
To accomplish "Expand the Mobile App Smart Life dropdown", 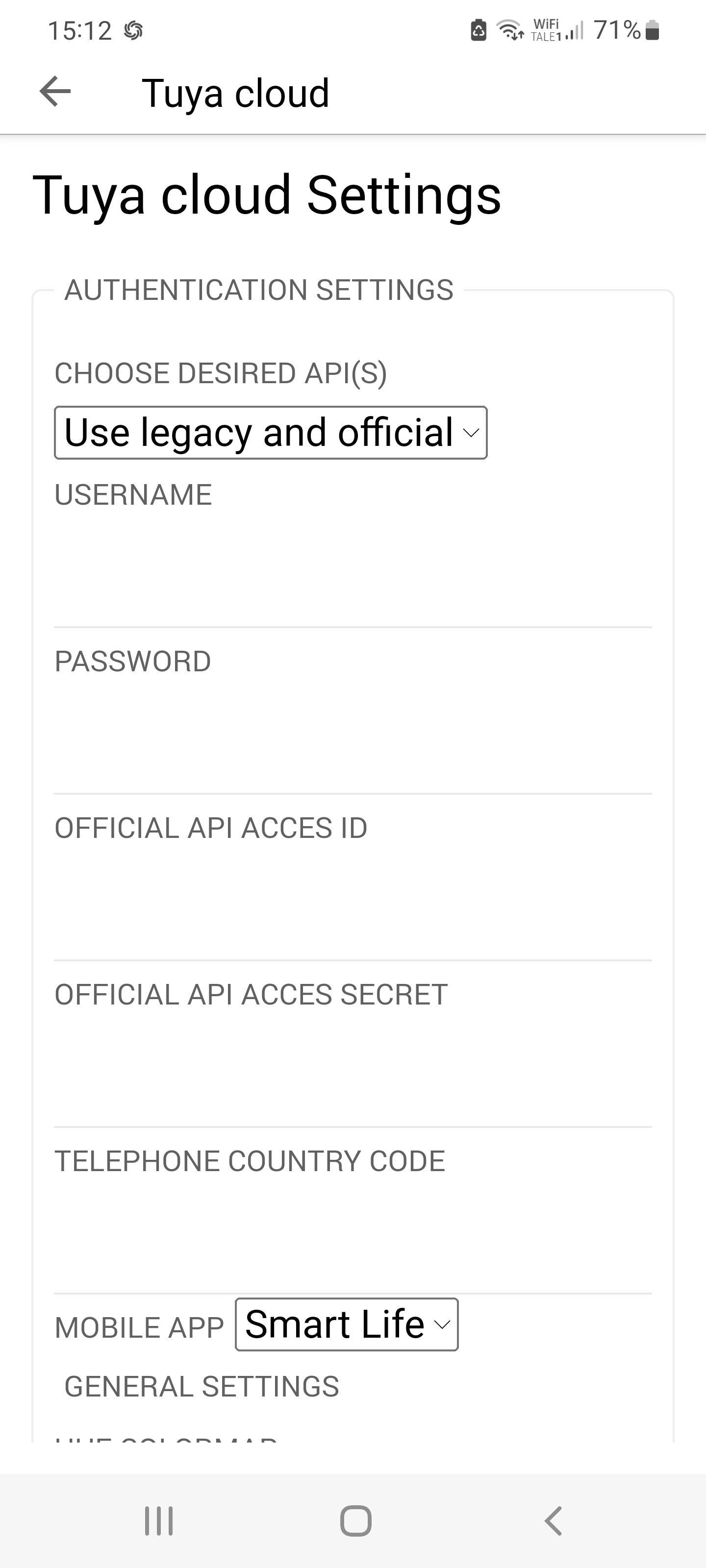I will click(x=347, y=1324).
